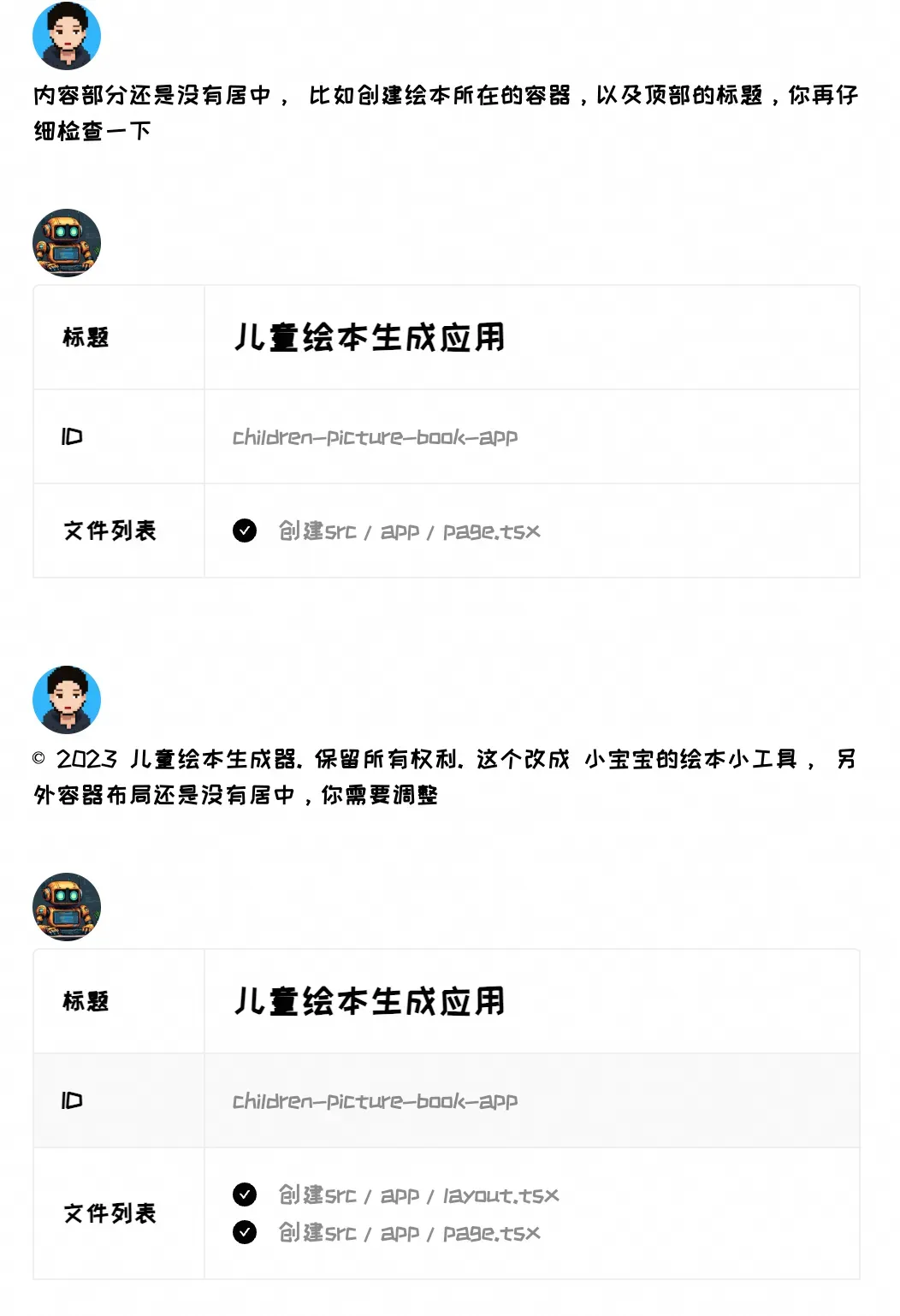Image resolution: width=900 pixels, height=1316 pixels.
Task: Click the second user avatar in the conversation
Action: (68, 699)
